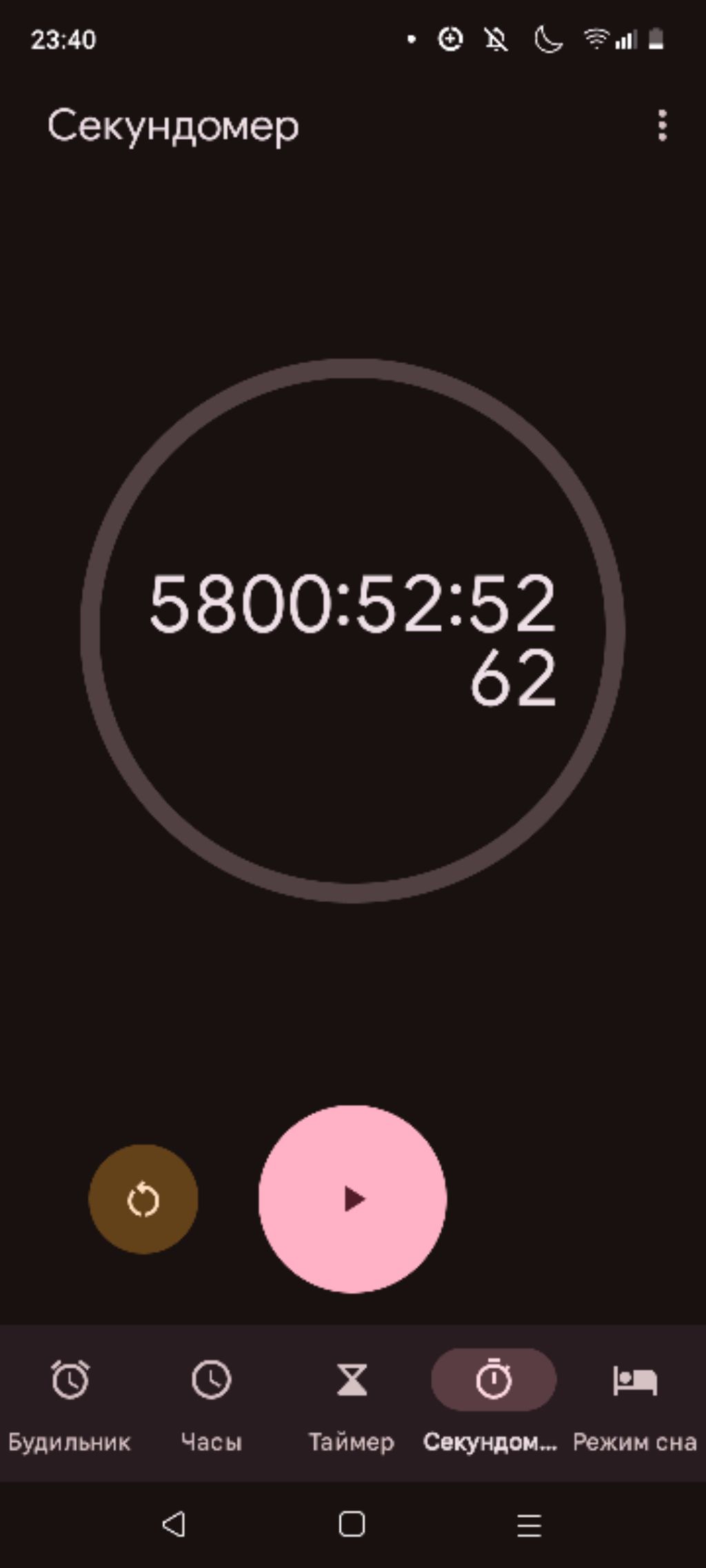Open the three-dot overflow menu
The image size is (706, 1568).
tap(662, 125)
